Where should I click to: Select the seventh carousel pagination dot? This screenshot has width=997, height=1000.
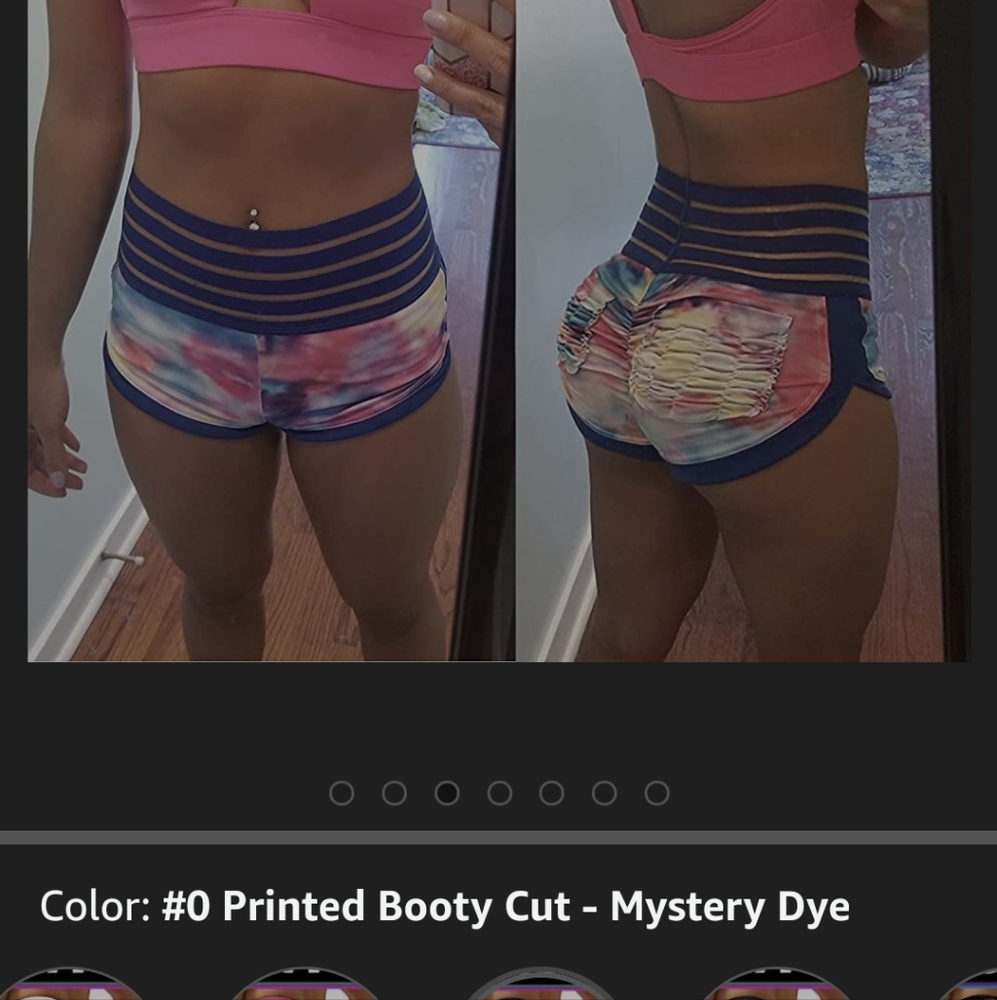657,793
